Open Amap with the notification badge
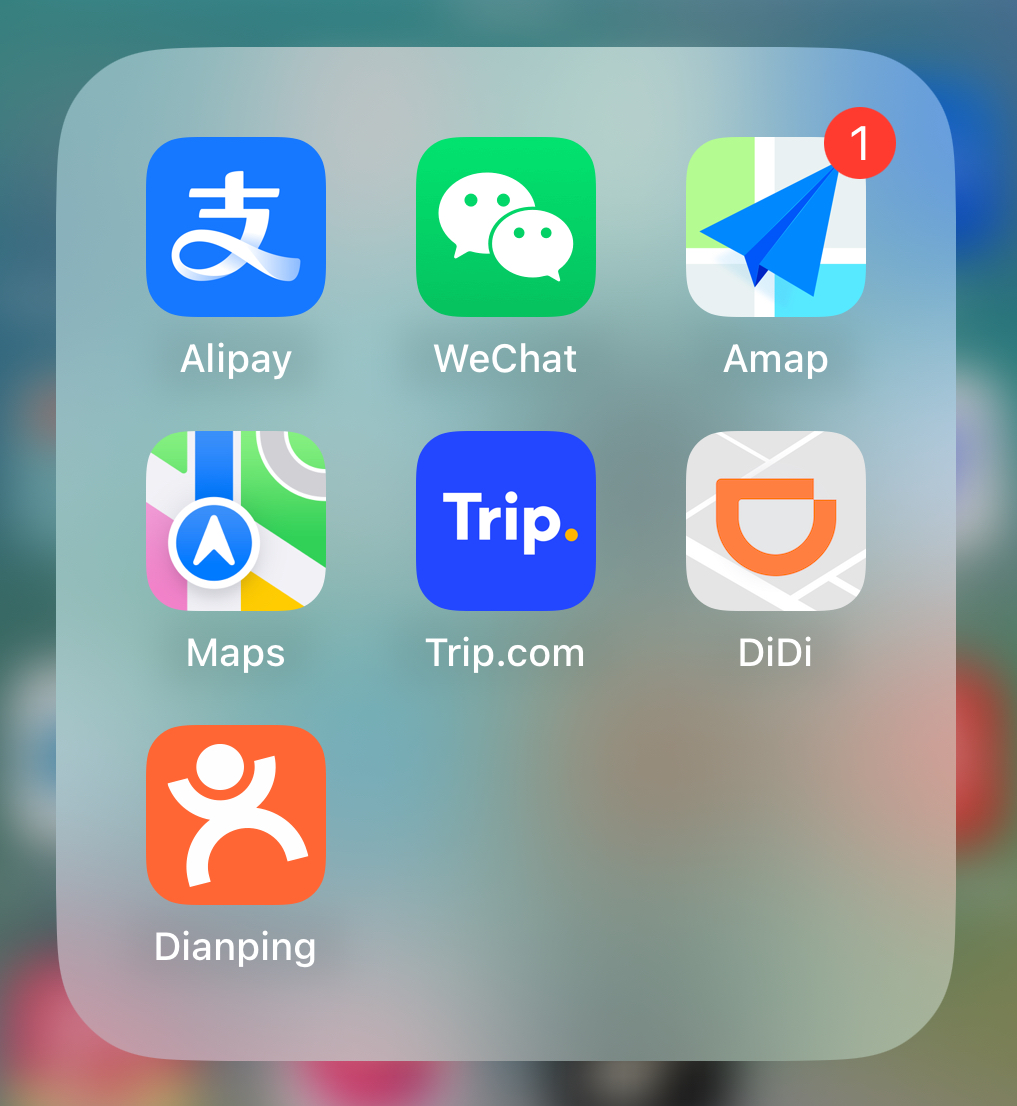This screenshot has width=1017, height=1106. pyautogui.click(x=776, y=227)
